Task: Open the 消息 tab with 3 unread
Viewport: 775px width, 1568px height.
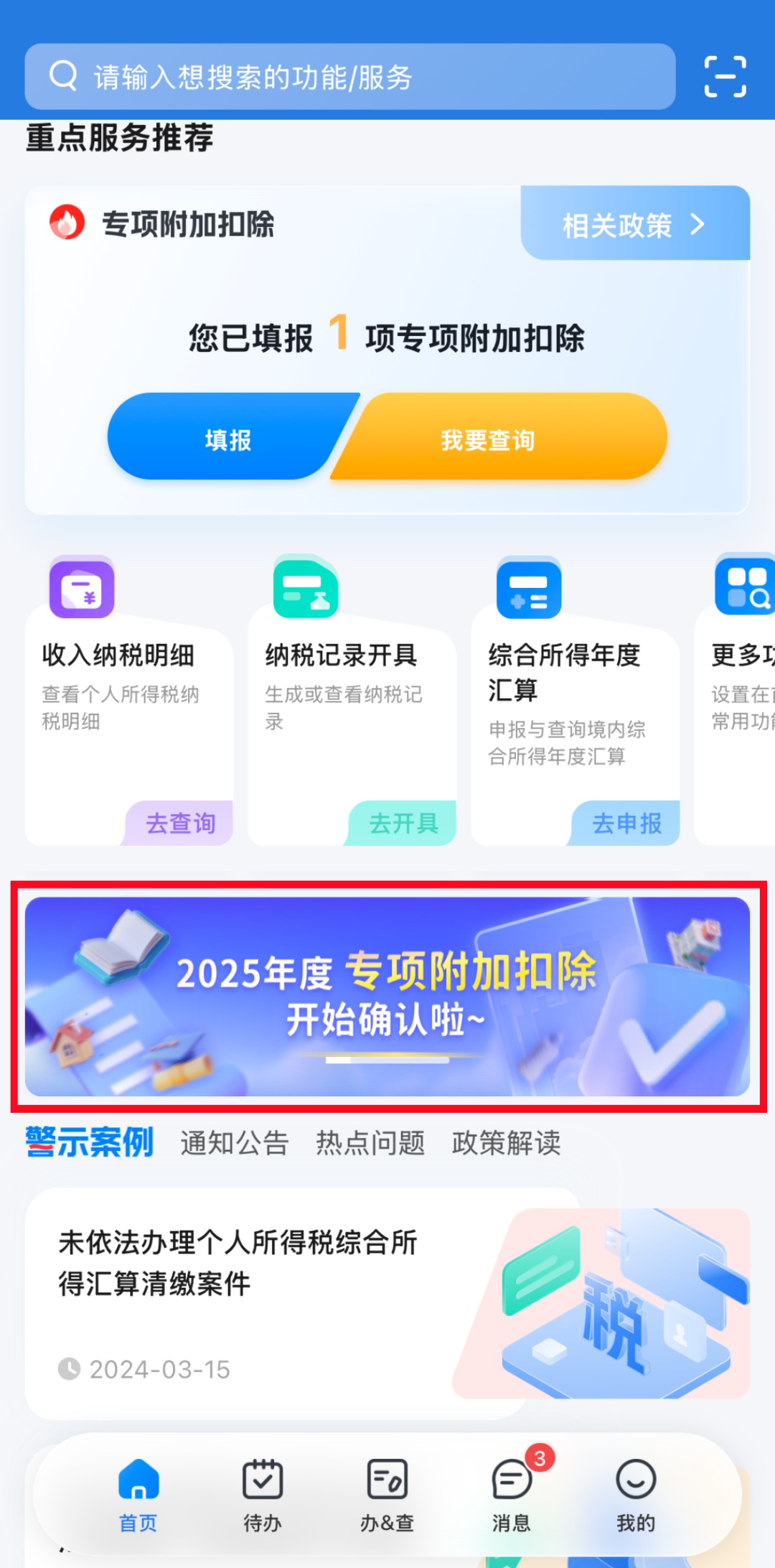Action: pyautogui.click(x=512, y=1495)
